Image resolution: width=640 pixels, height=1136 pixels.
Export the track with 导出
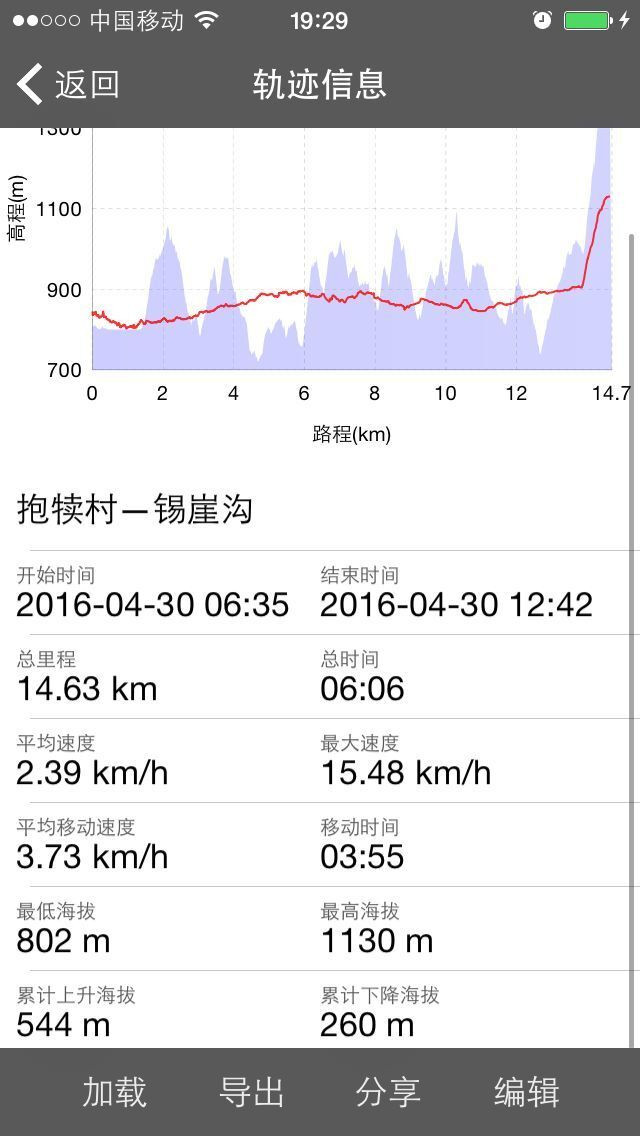point(252,1092)
